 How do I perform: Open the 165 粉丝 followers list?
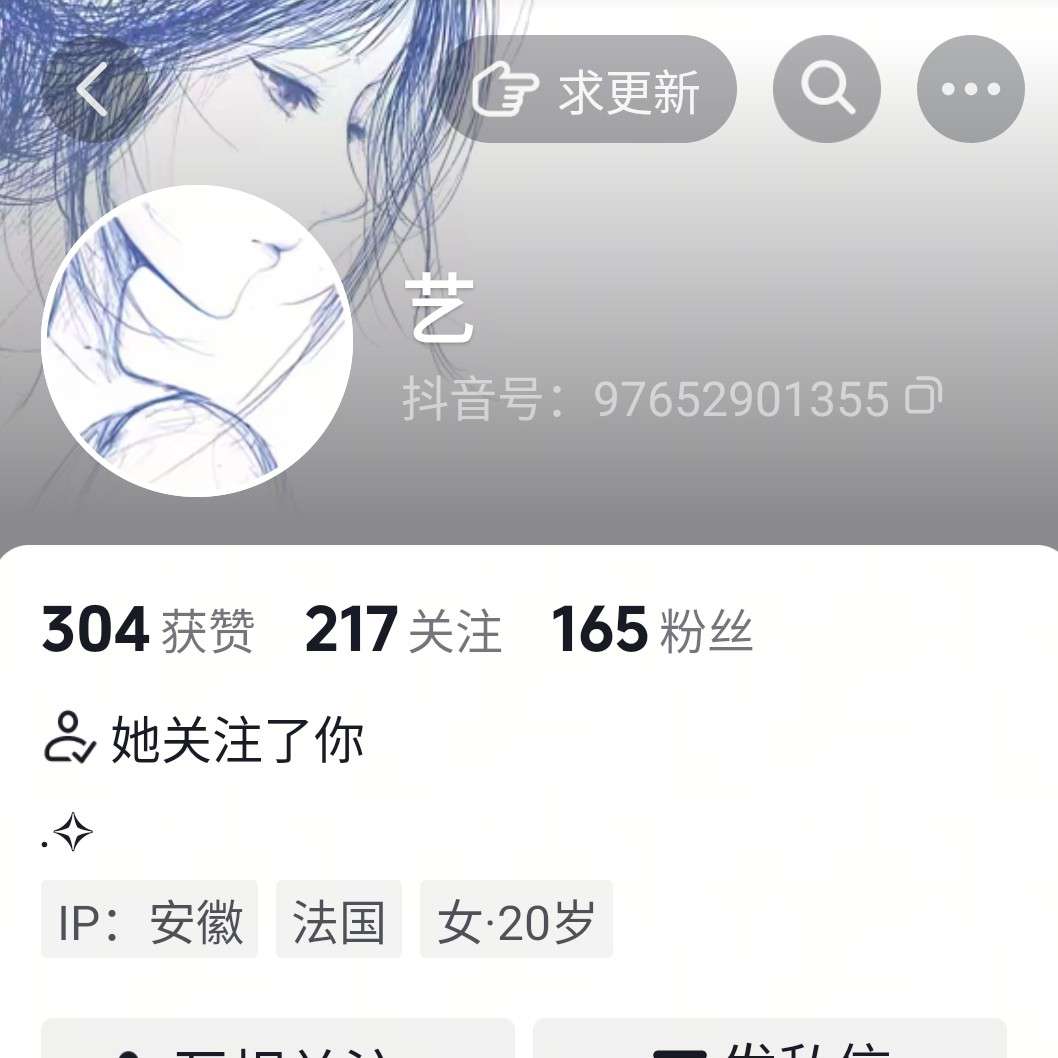pyautogui.click(x=651, y=631)
